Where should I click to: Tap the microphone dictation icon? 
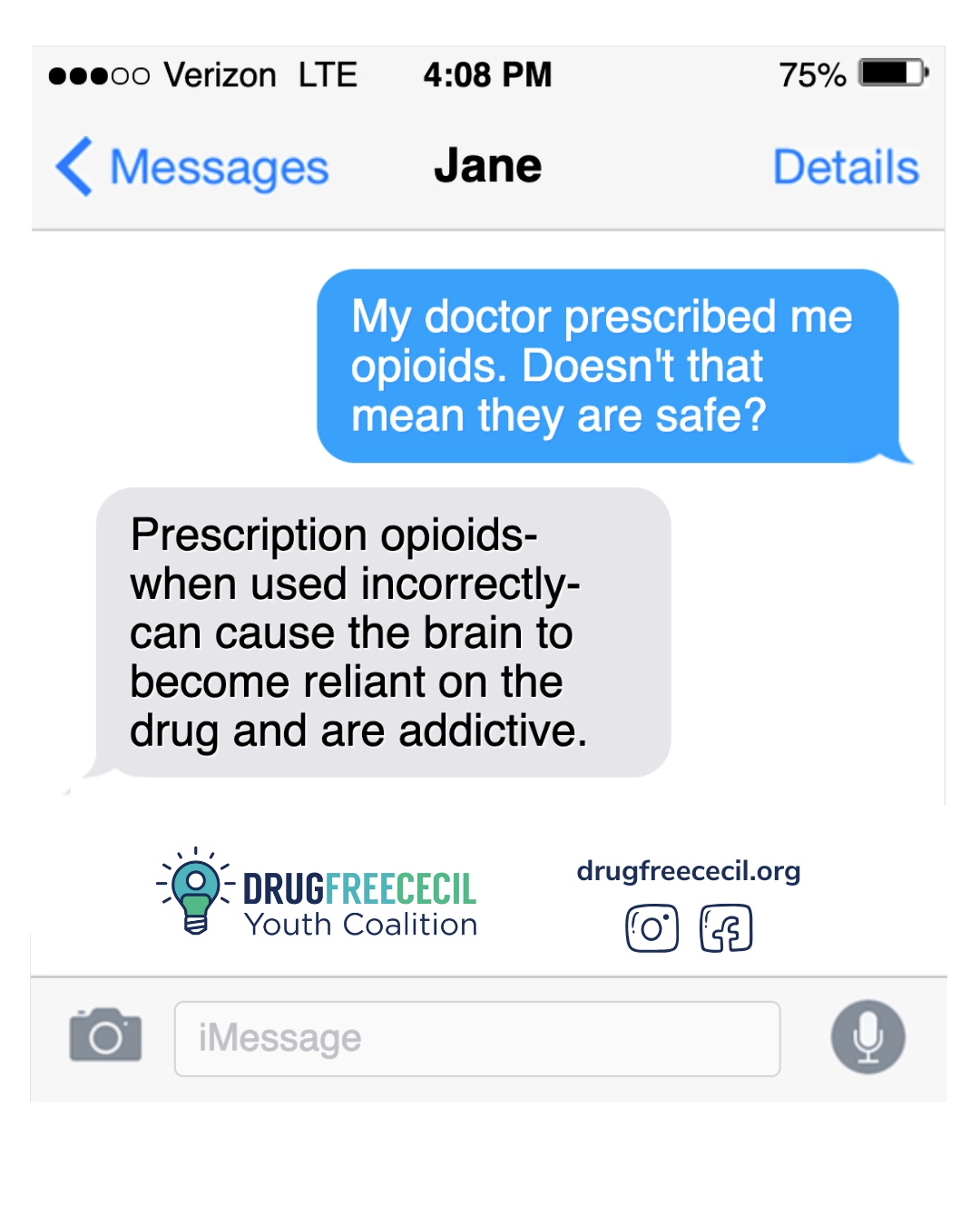pyautogui.click(x=867, y=1036)
